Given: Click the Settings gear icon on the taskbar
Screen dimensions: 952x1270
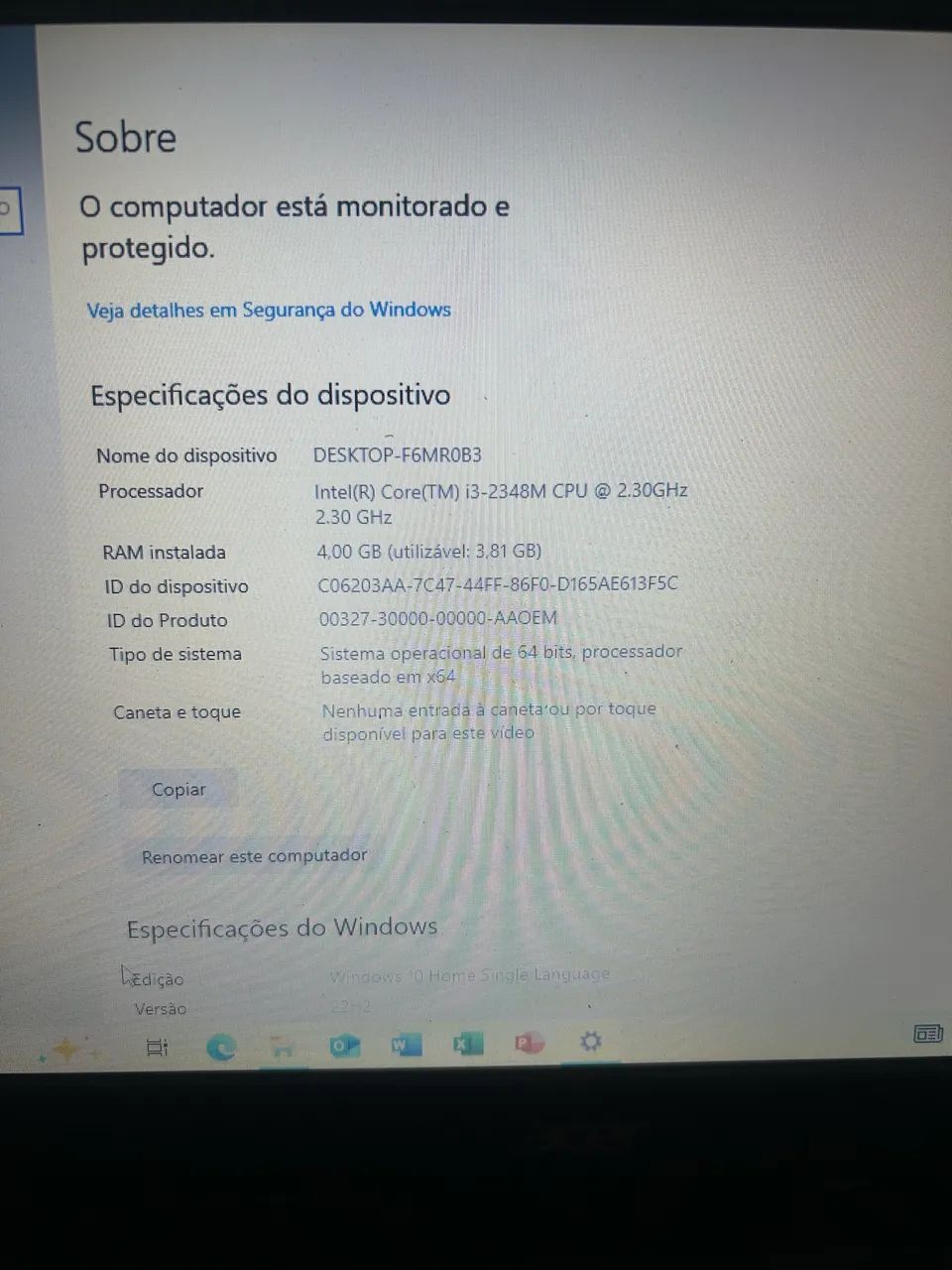Looking at the screenshot, I should [x=590, y=1042].
